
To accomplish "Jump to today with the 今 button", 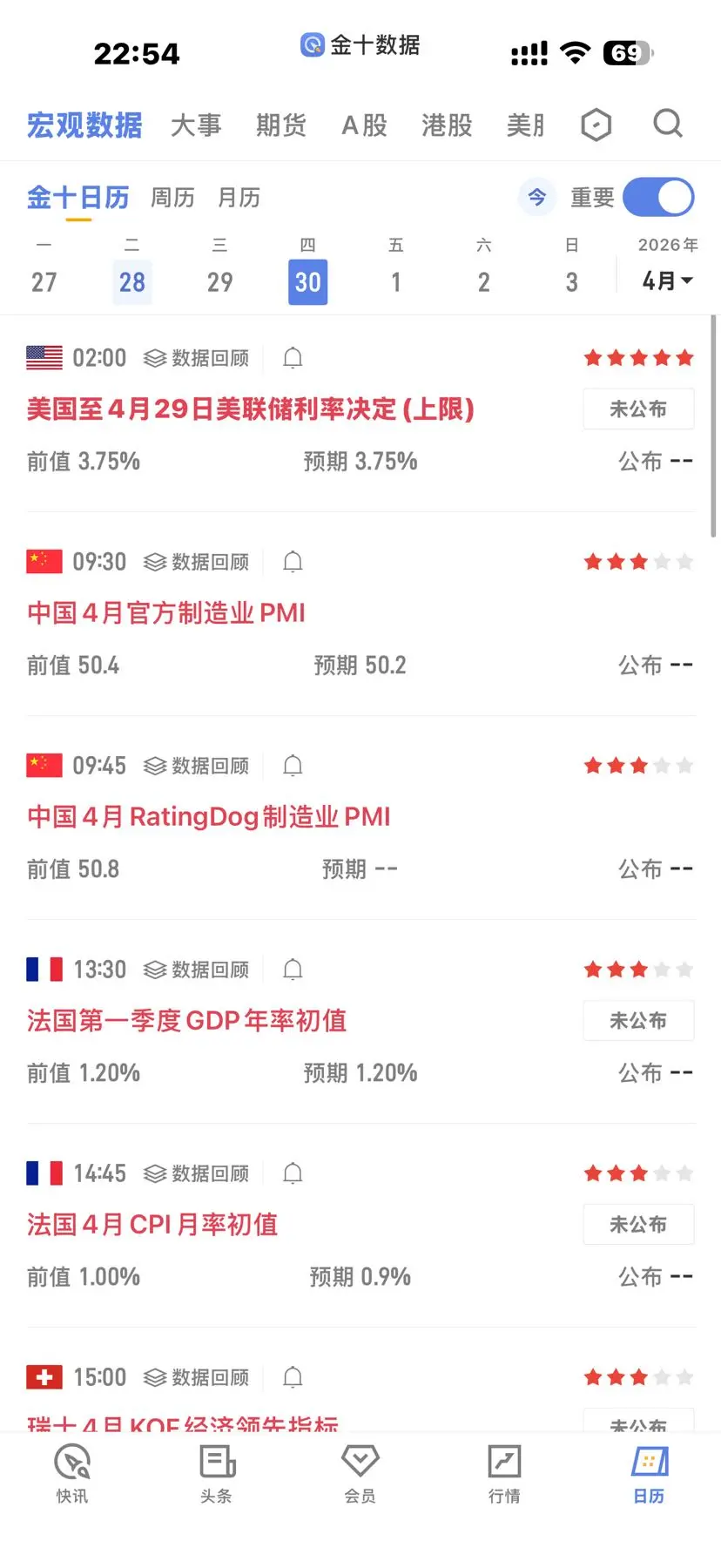I will point(537,198).
